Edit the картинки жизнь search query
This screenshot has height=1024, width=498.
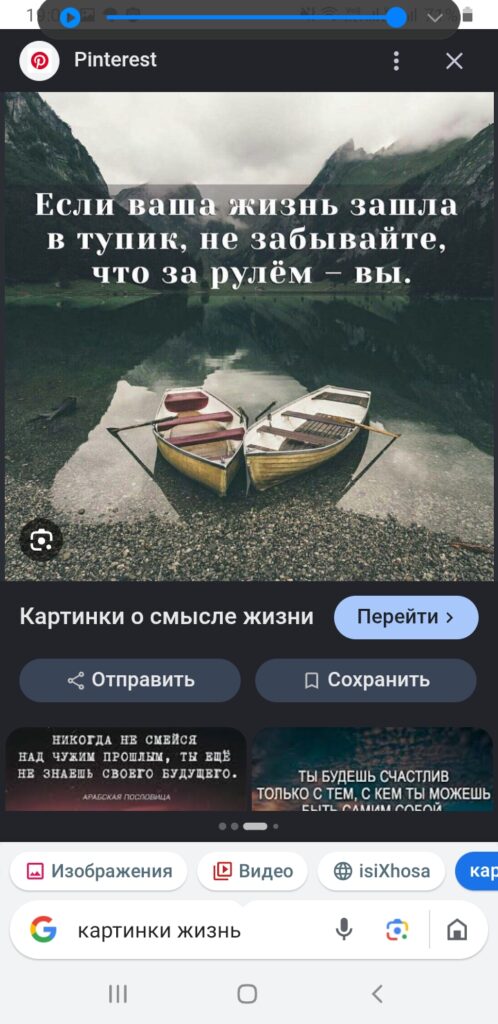point(159,930)
